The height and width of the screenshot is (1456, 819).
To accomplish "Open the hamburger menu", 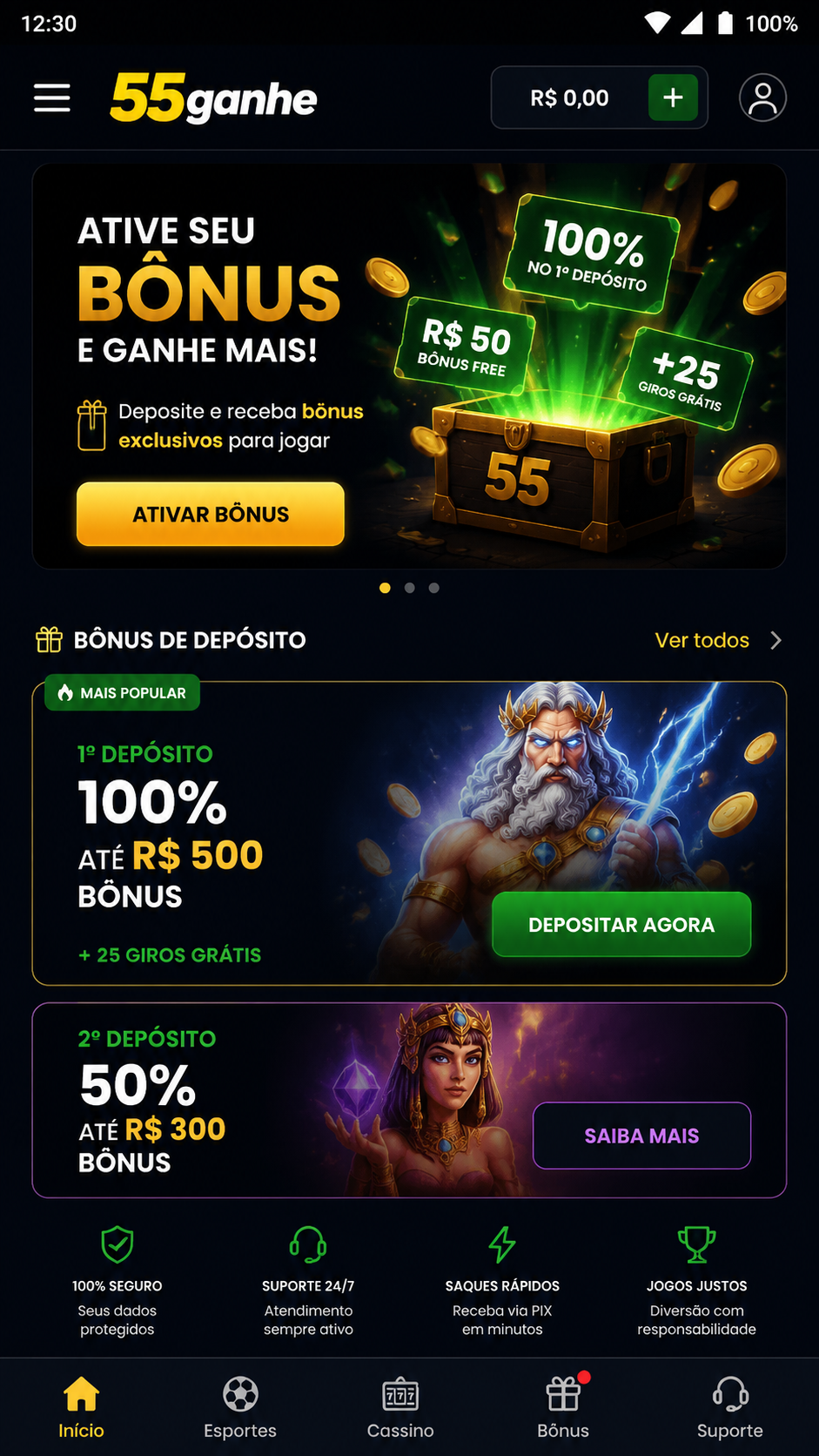I will [x=52, y=98].
